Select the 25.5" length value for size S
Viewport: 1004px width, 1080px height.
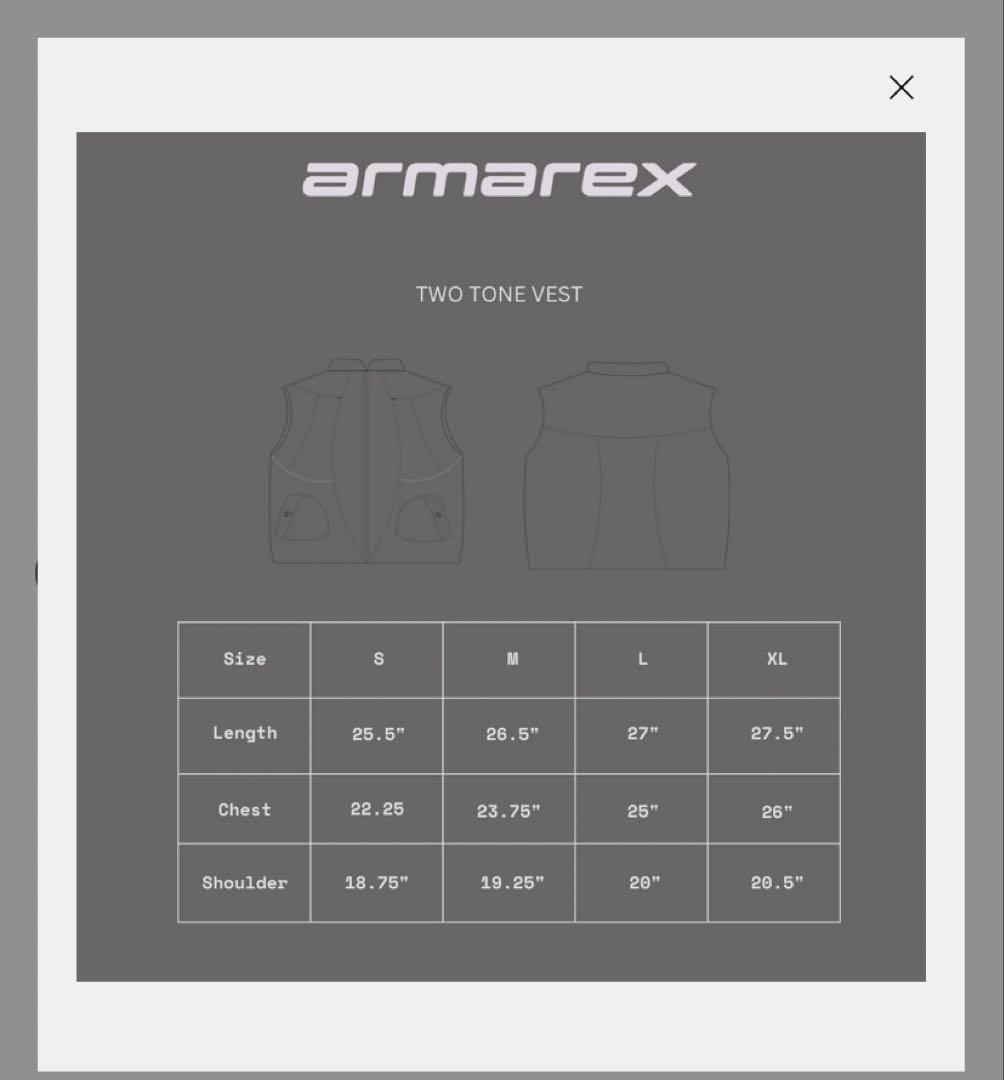[376, 734]
